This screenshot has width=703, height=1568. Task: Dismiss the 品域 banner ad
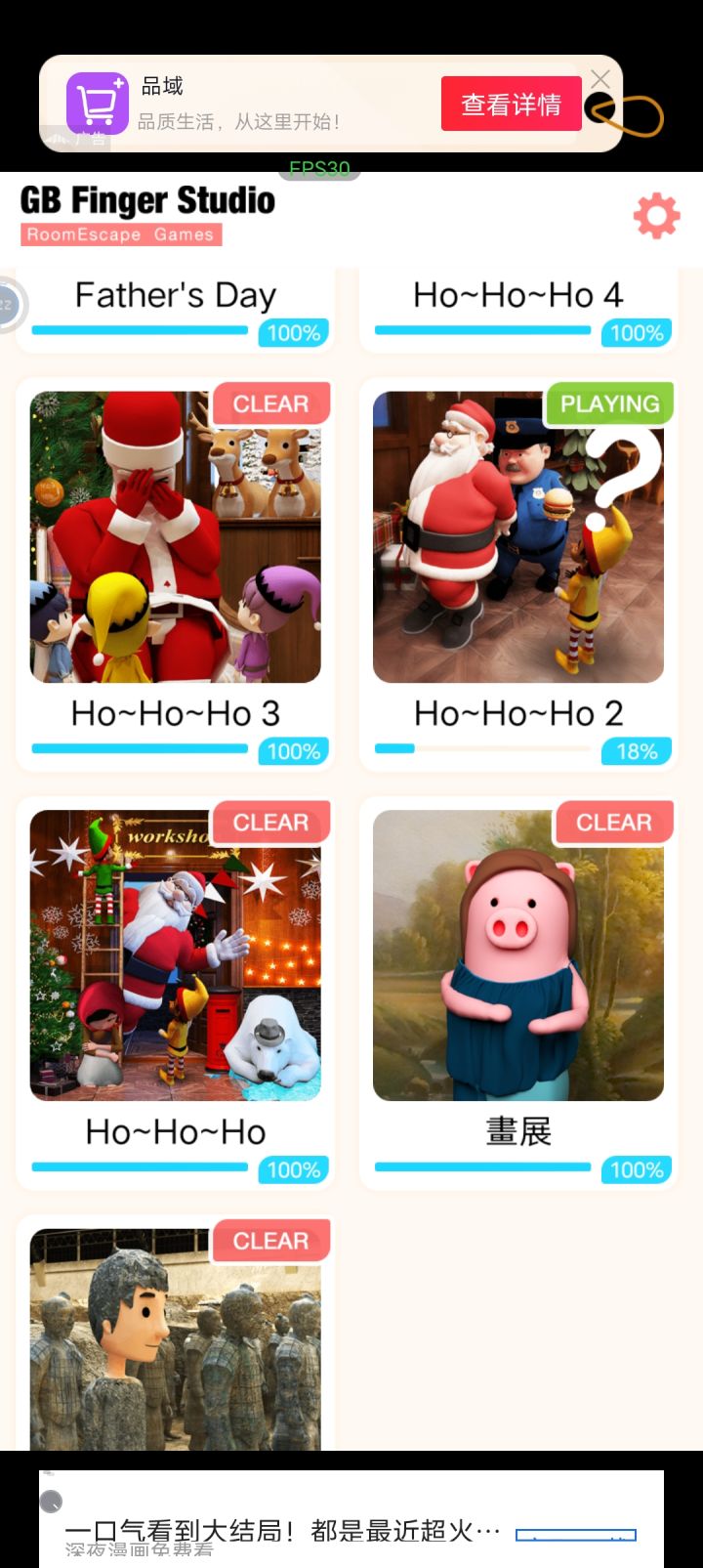tap(600, 78)
